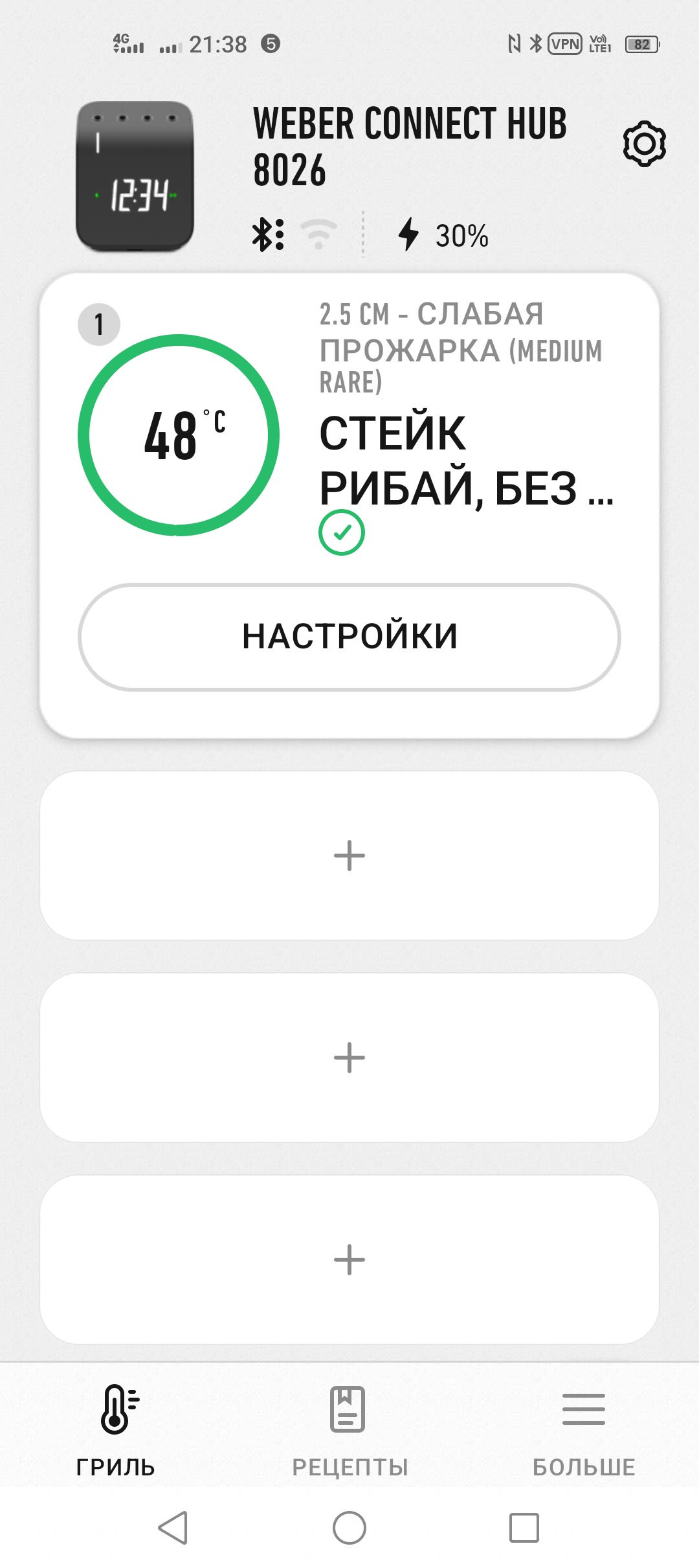Go back using the system back button
Screen dimensions: 699x1568
(173, 1528)
